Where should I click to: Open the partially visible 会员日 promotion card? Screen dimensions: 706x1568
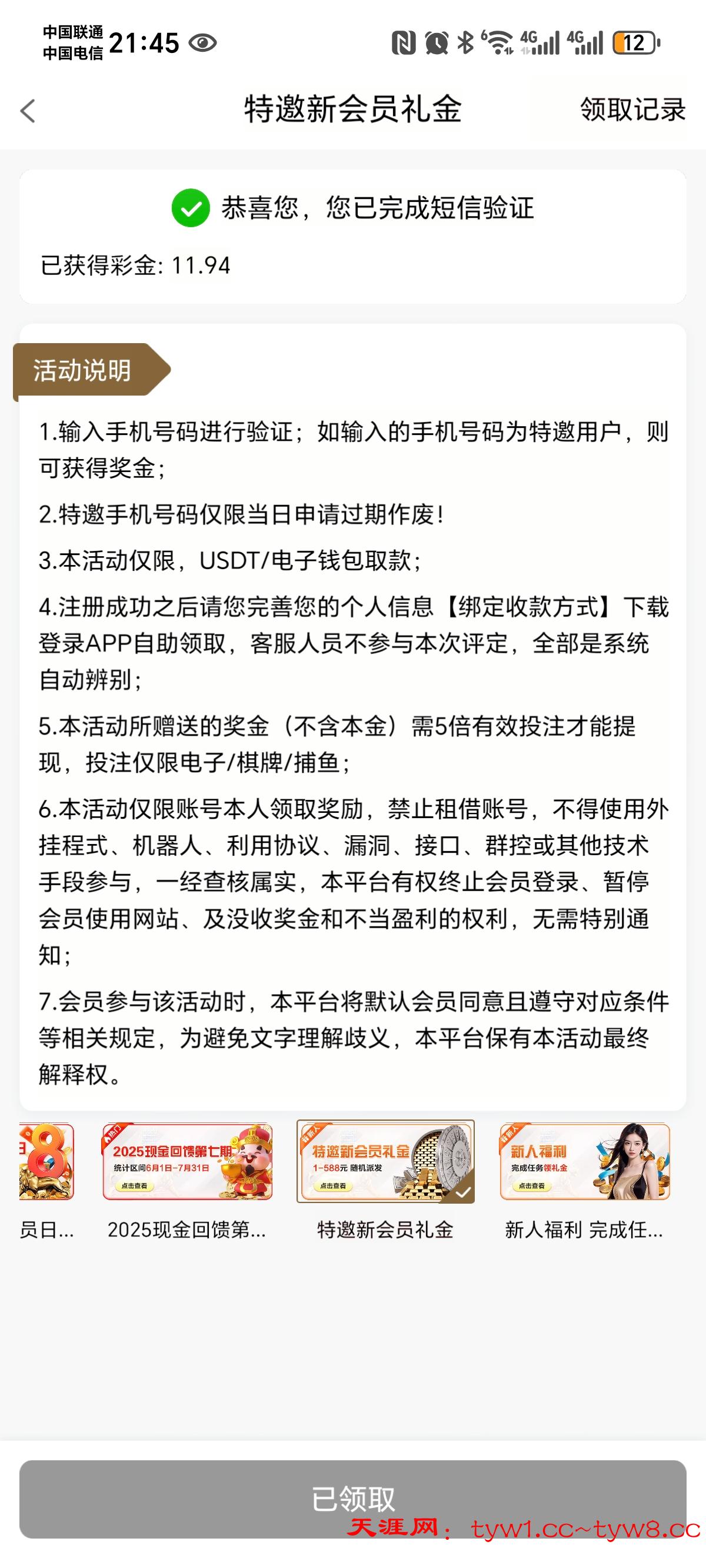click(x=46, y=1161)
